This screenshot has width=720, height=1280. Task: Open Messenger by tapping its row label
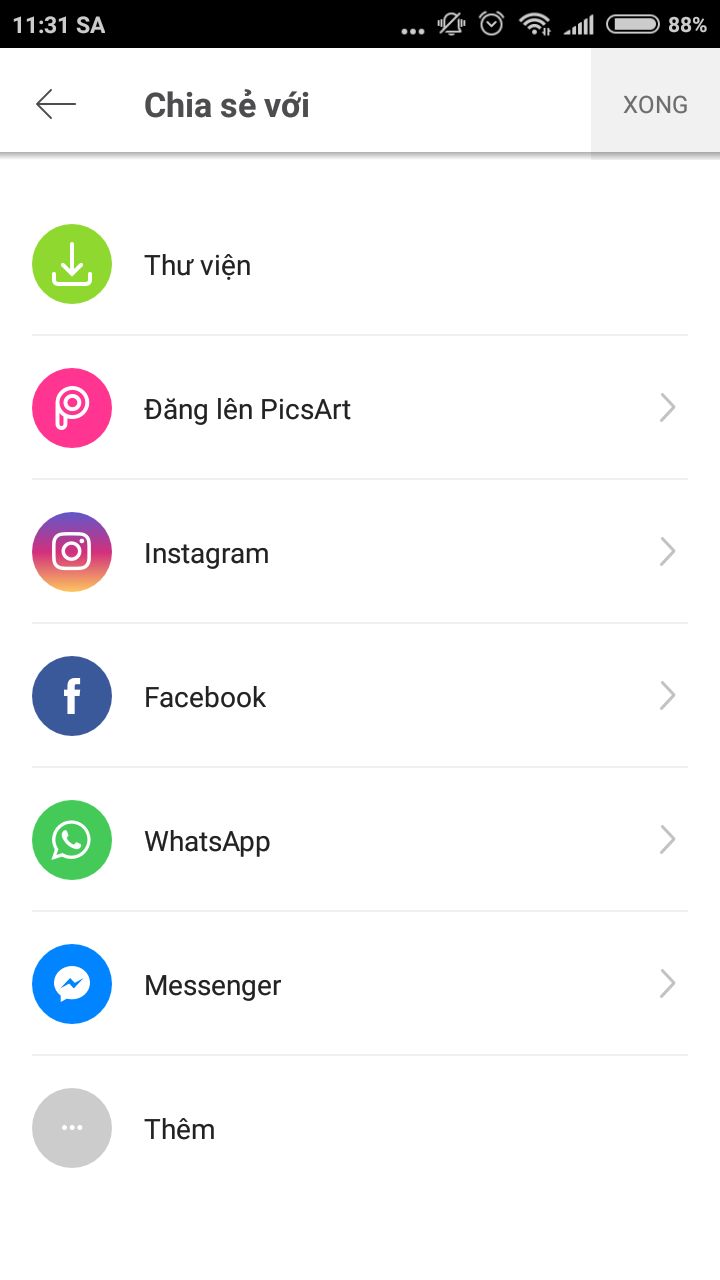212,984
